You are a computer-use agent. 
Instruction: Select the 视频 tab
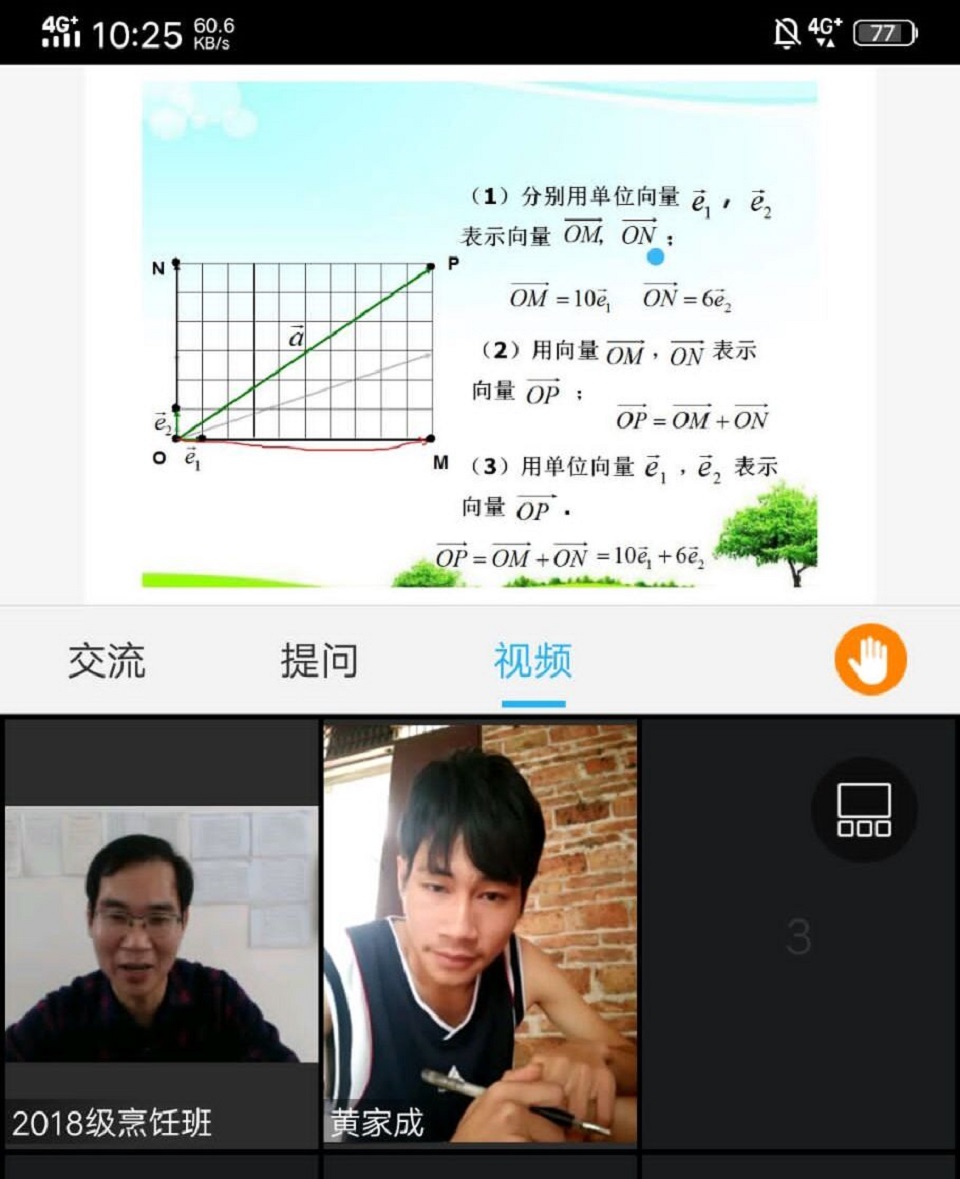532,661
